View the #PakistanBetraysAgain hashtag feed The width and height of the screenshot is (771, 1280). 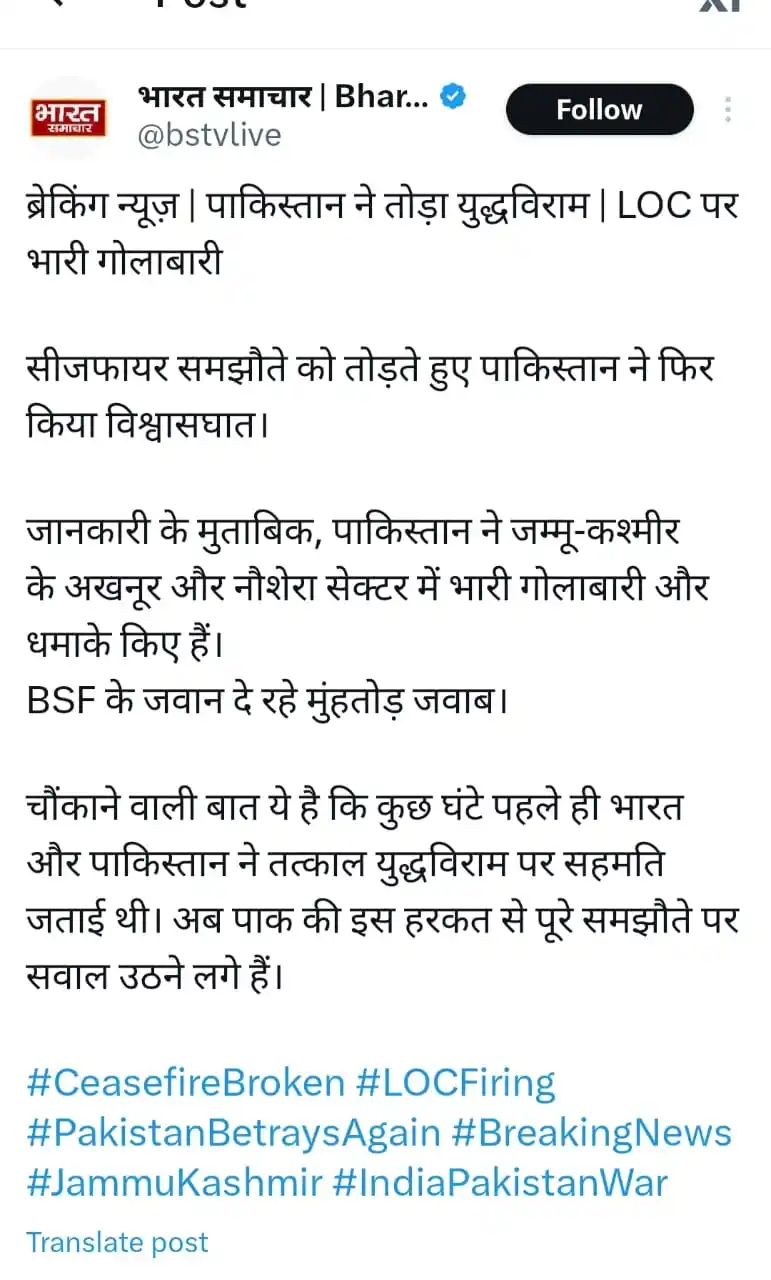[233, 1133]
